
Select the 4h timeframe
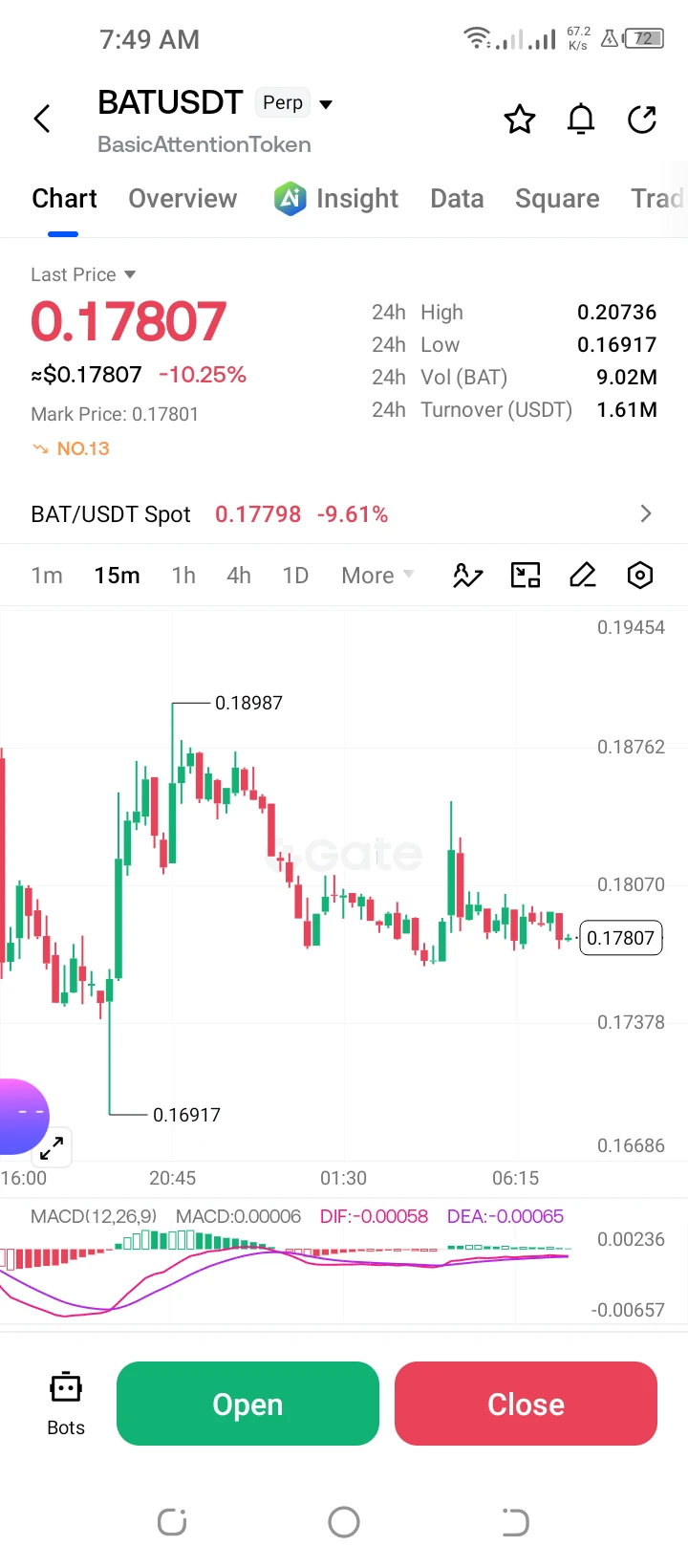click(x=239, y=576)
